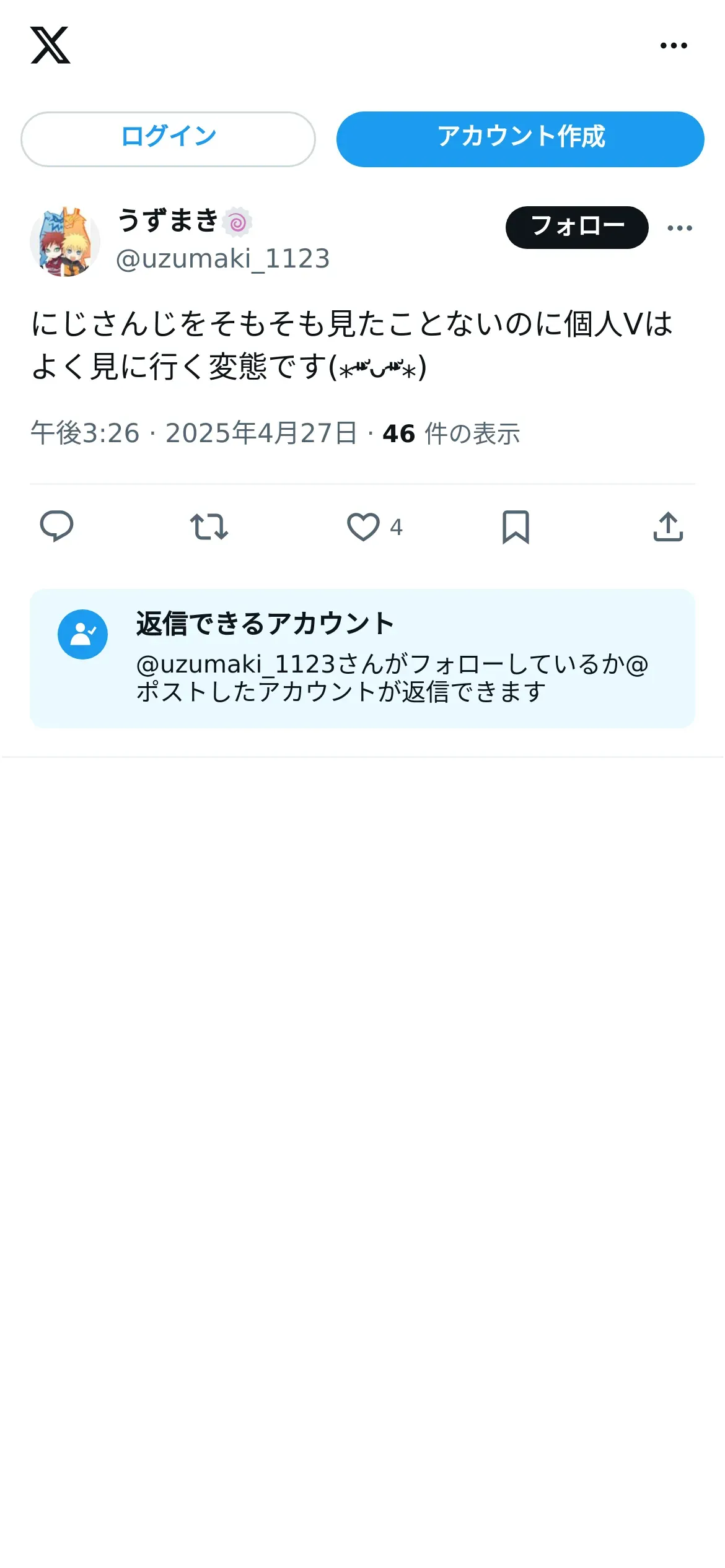Image resolution: width=725 pixels, height=1568 pixels.
Task: Share the post
Action: pos(668,527)
